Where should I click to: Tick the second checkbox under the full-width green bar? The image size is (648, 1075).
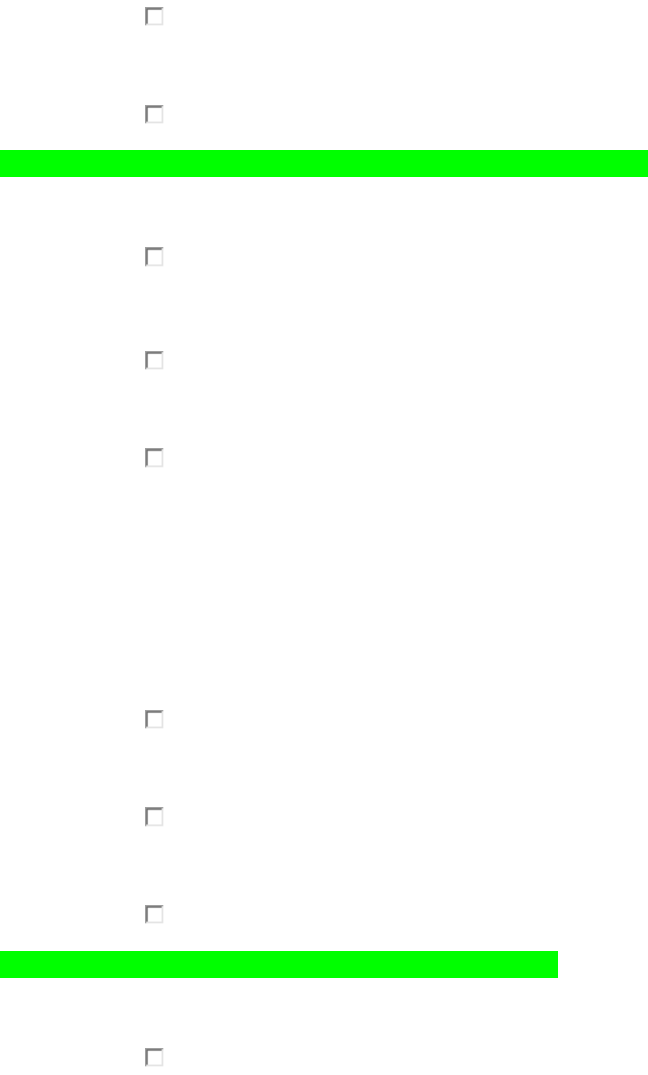click(154, 360)
